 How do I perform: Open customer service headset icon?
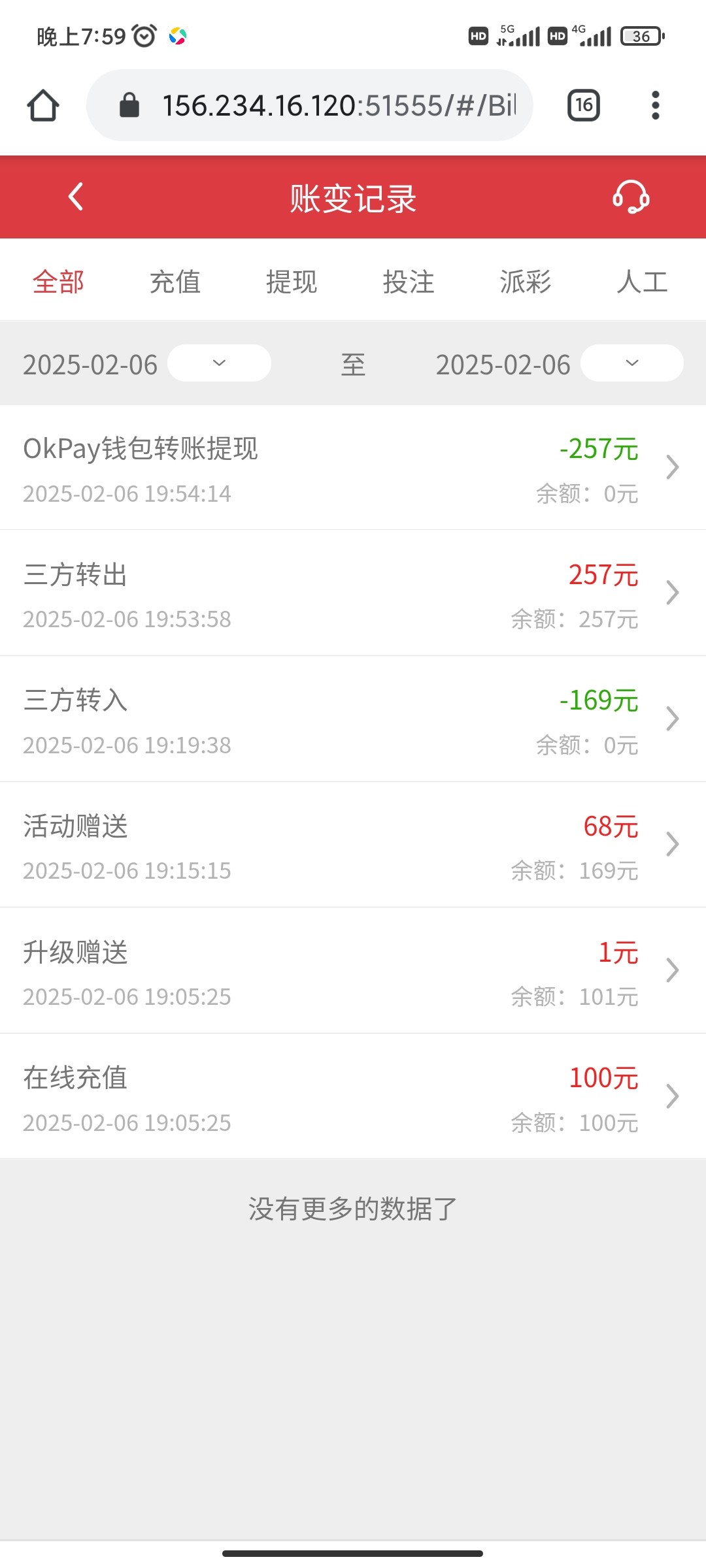pos(630,197)
